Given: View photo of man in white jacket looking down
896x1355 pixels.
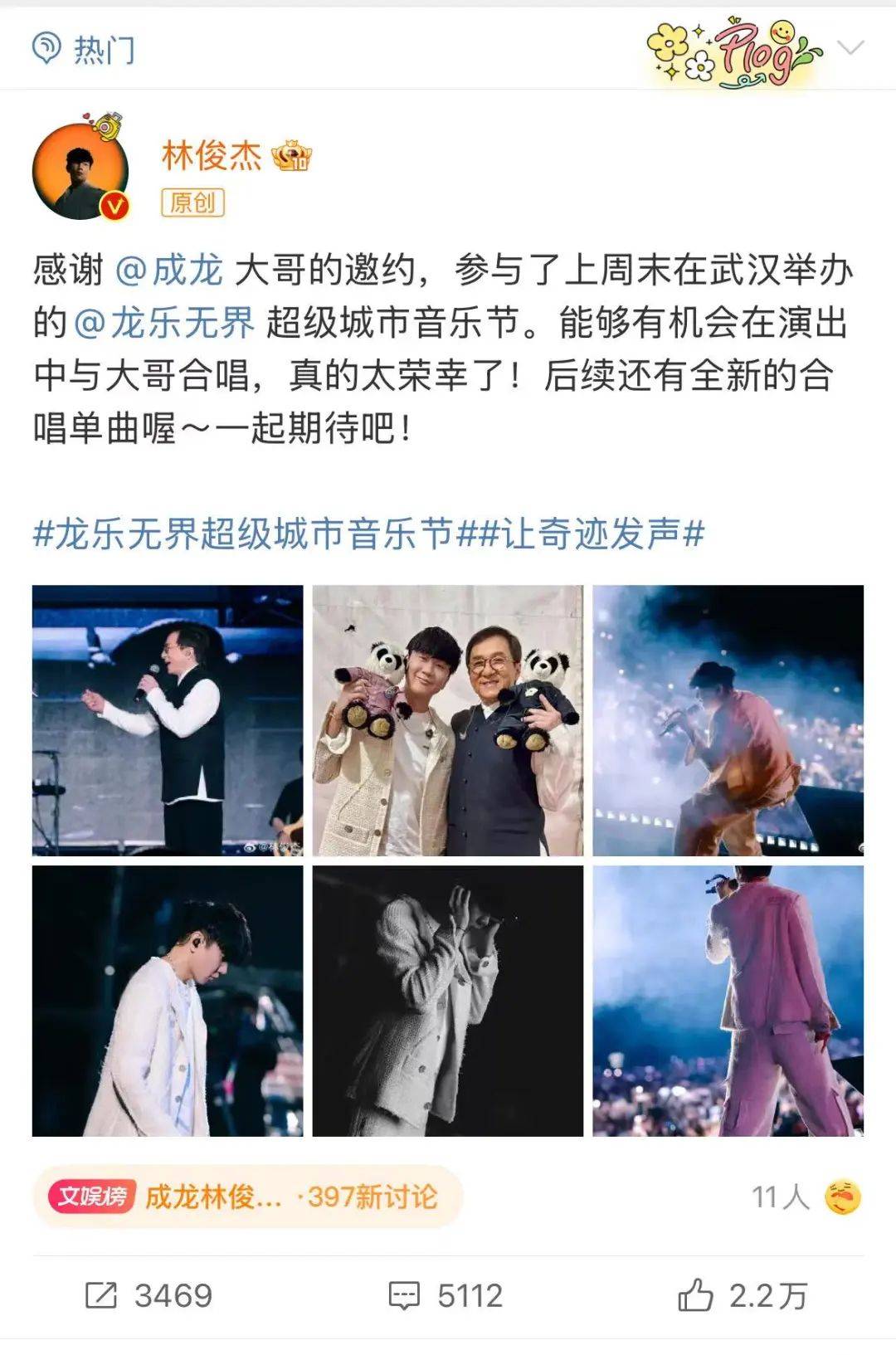Looking at the screenshot, I should click(x=168, y=1001).
